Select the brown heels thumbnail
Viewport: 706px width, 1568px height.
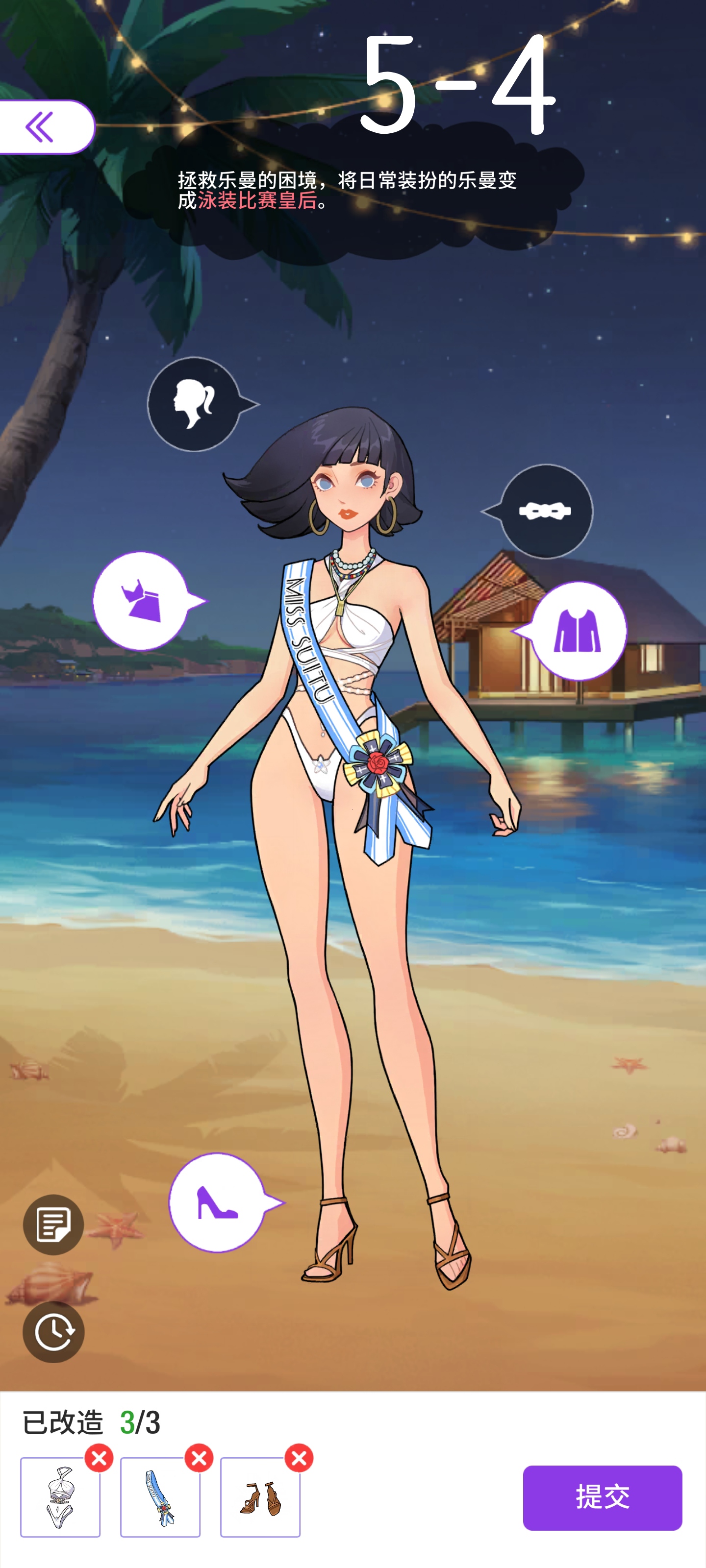[x=260, y=1497]
